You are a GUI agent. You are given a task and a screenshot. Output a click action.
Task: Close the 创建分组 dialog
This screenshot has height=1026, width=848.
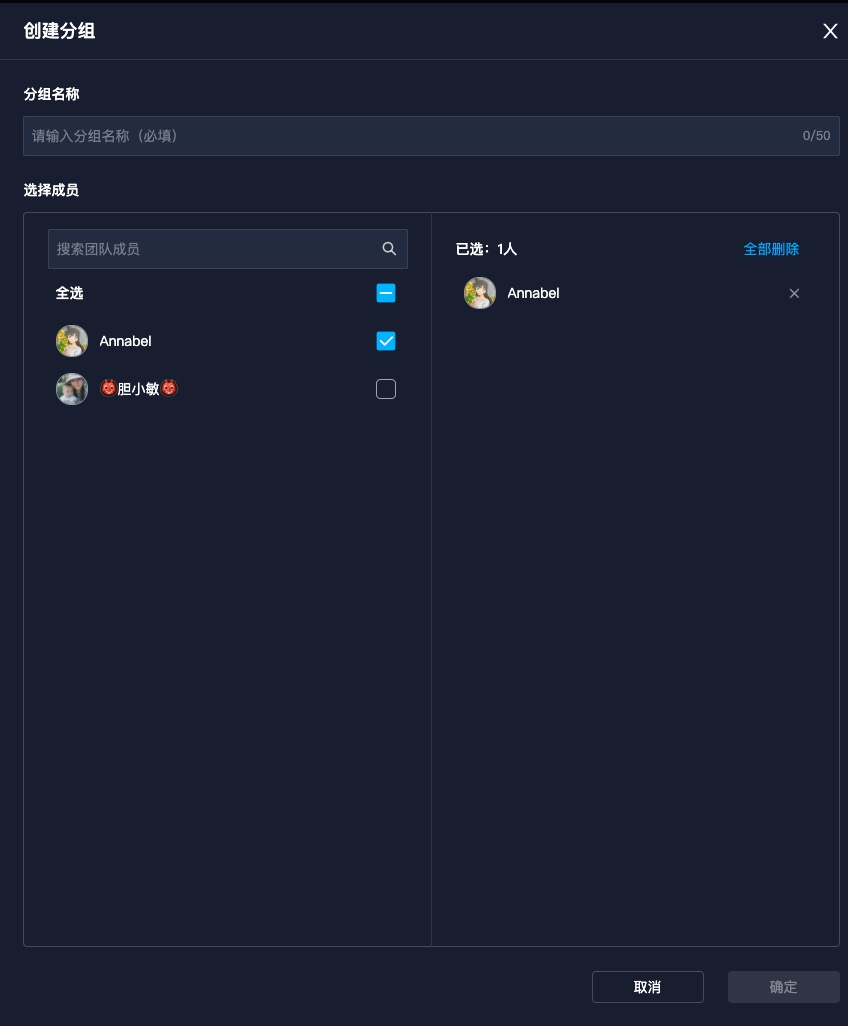click(x=830, y=31)
